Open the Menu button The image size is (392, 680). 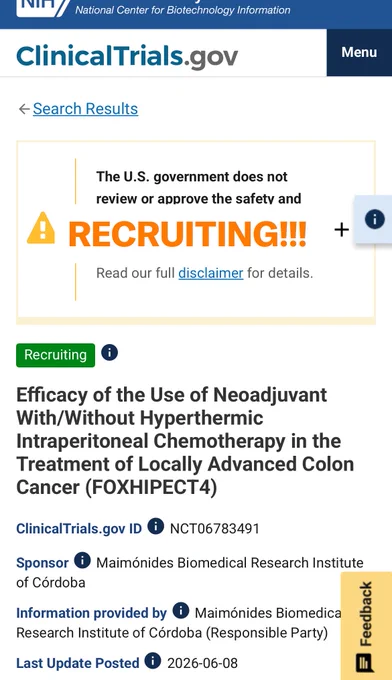359,52
